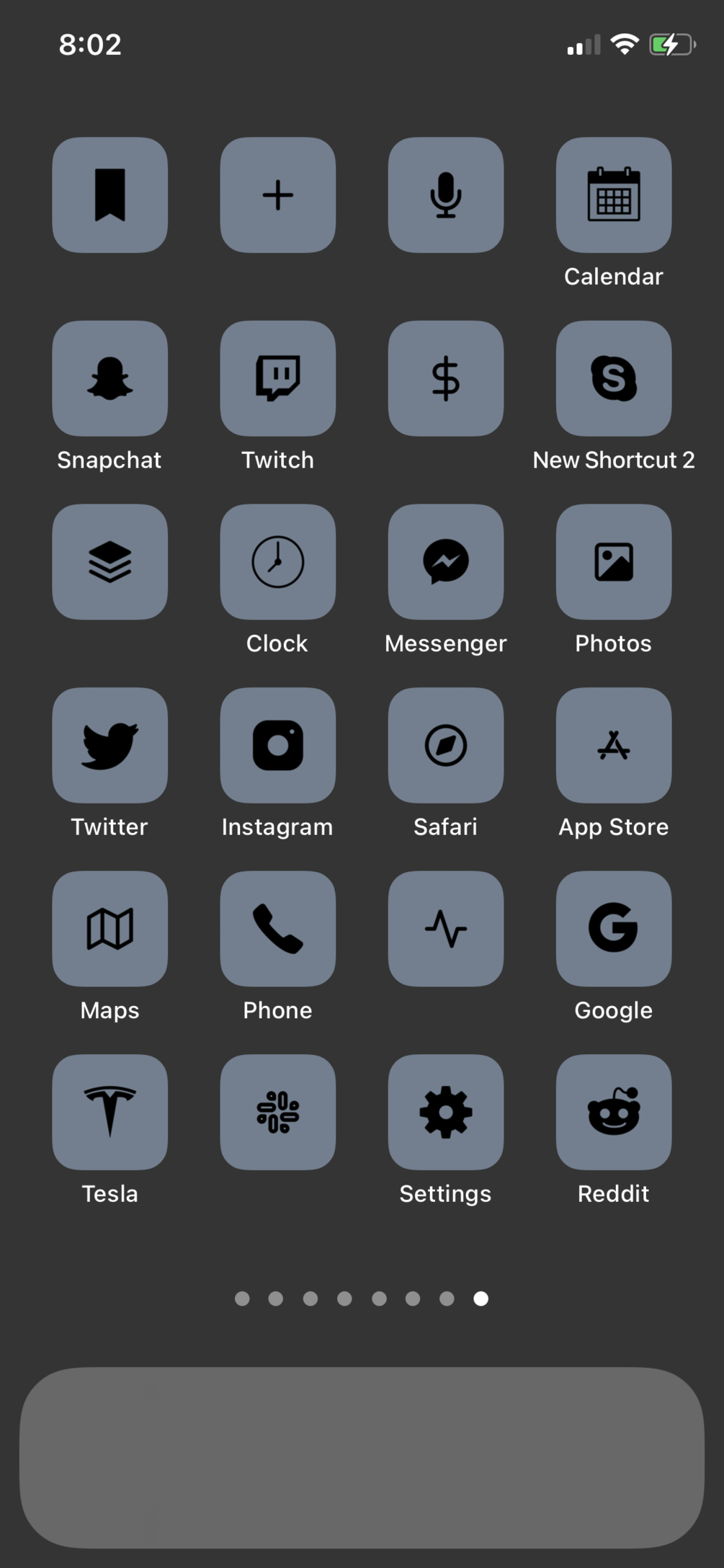724x1568 pixels.
Task: Open Instagram
Action: [277, 745]
